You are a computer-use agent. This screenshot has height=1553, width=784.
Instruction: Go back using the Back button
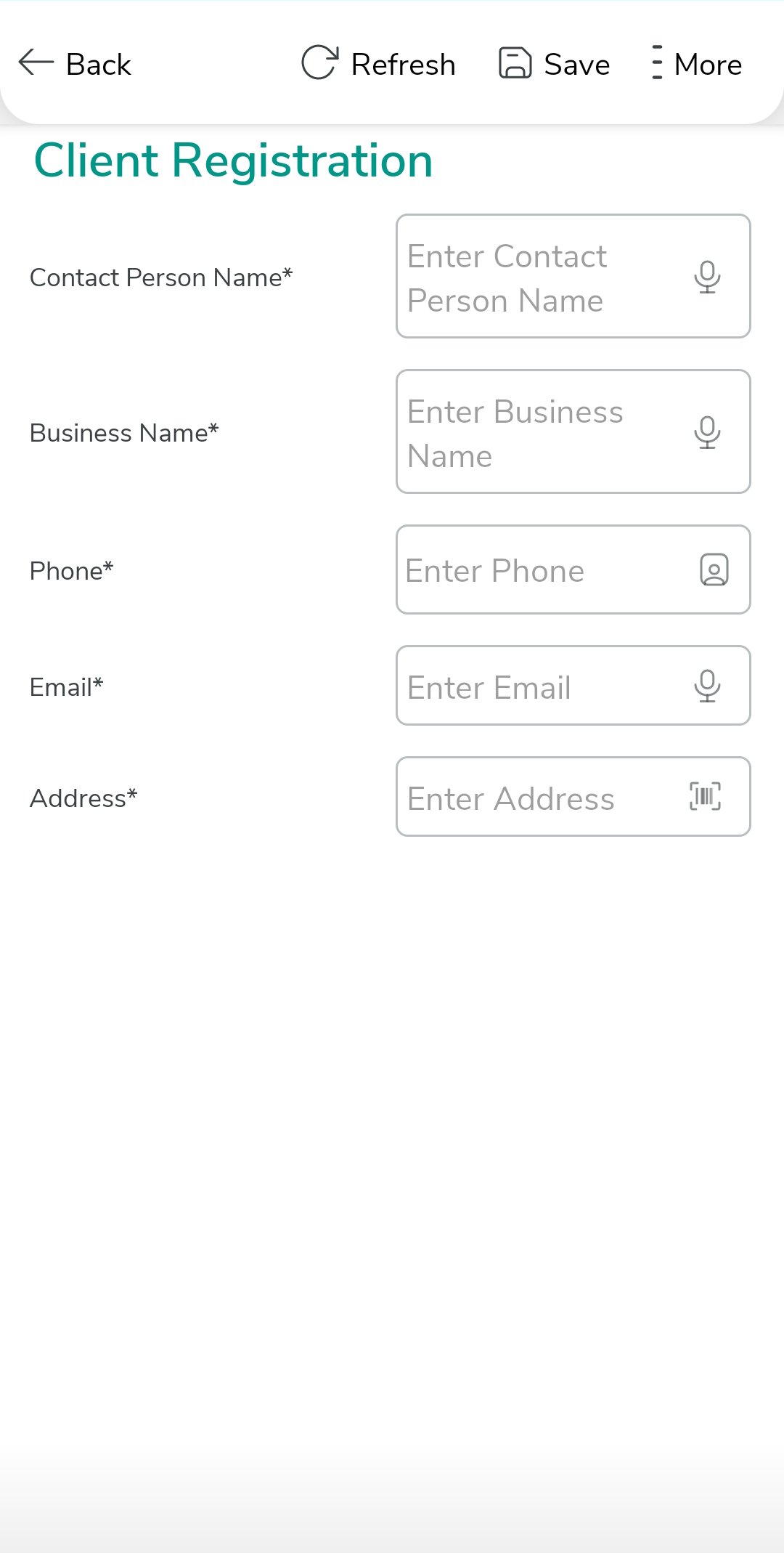tap(75, 64)
